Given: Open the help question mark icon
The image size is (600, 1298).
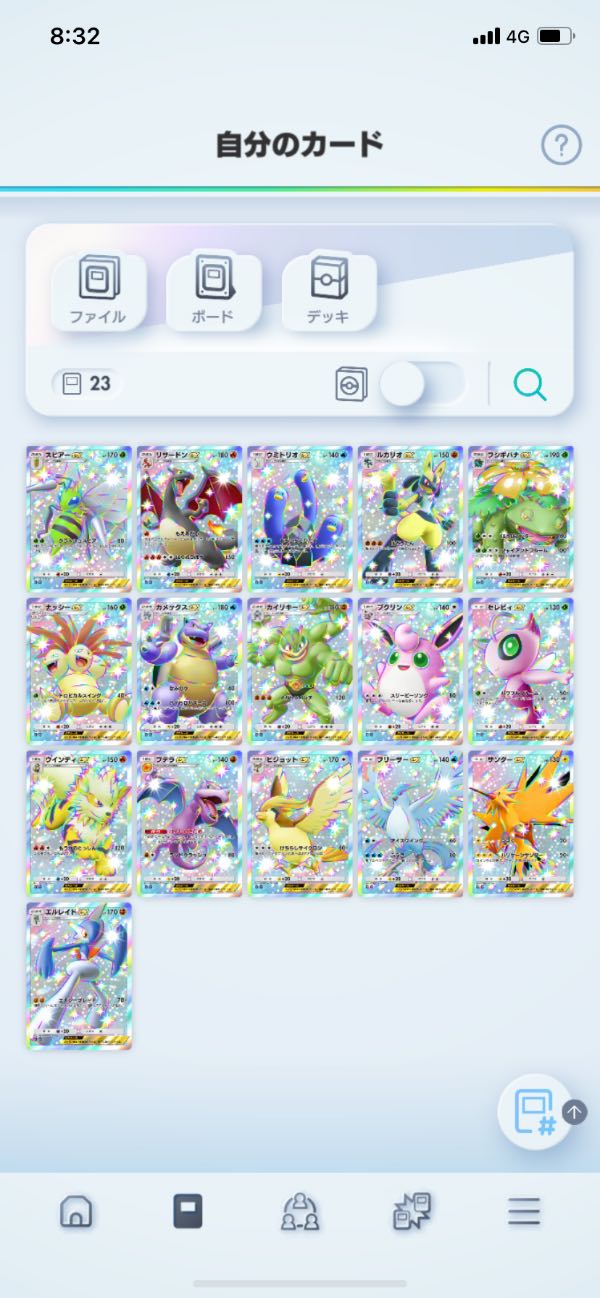Looking at the screenshot, I should tap(561, 146).
